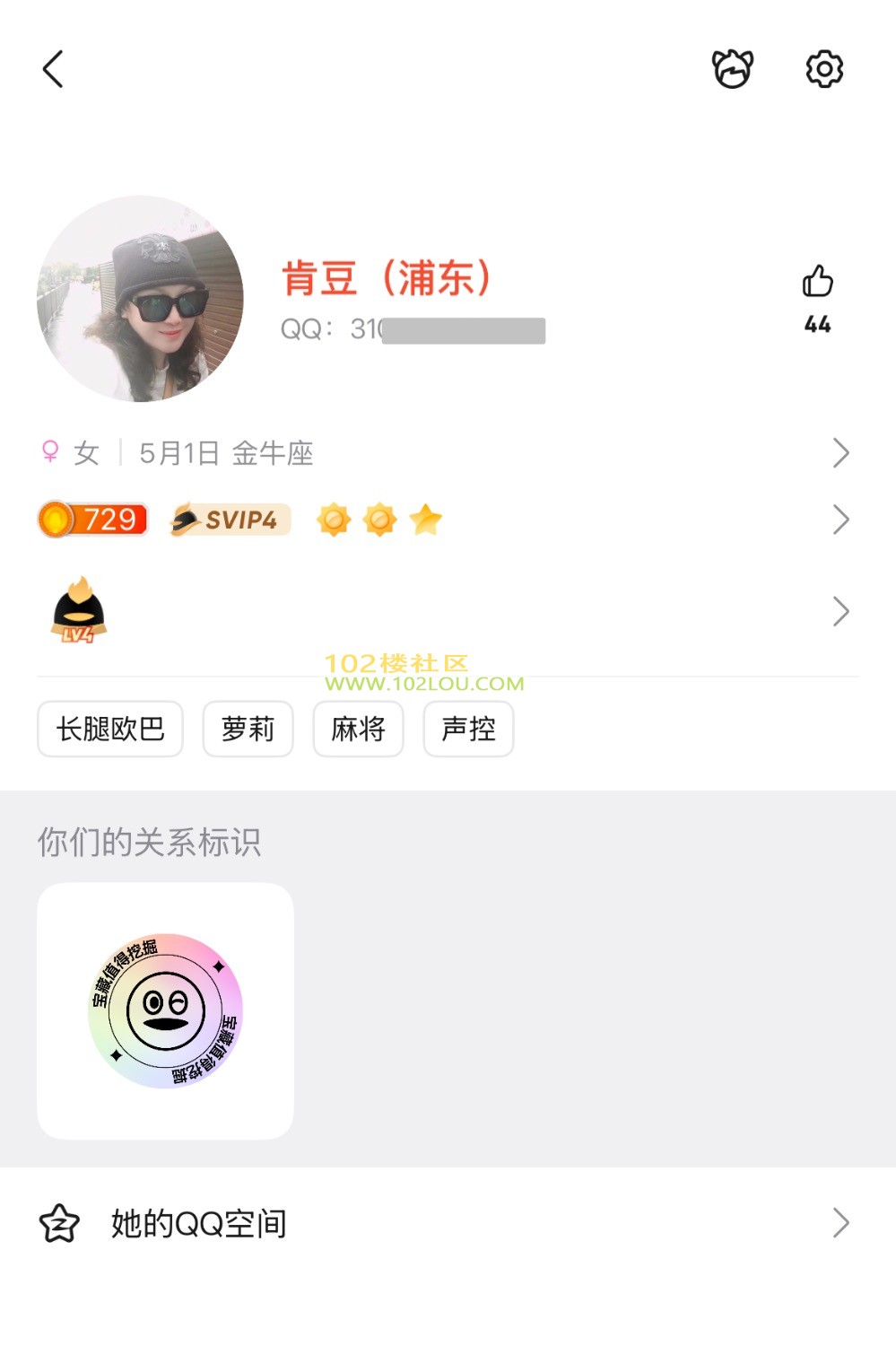Open the gender and birthday details row
The width and height of the screenshot is (896, 1346).
444,453
